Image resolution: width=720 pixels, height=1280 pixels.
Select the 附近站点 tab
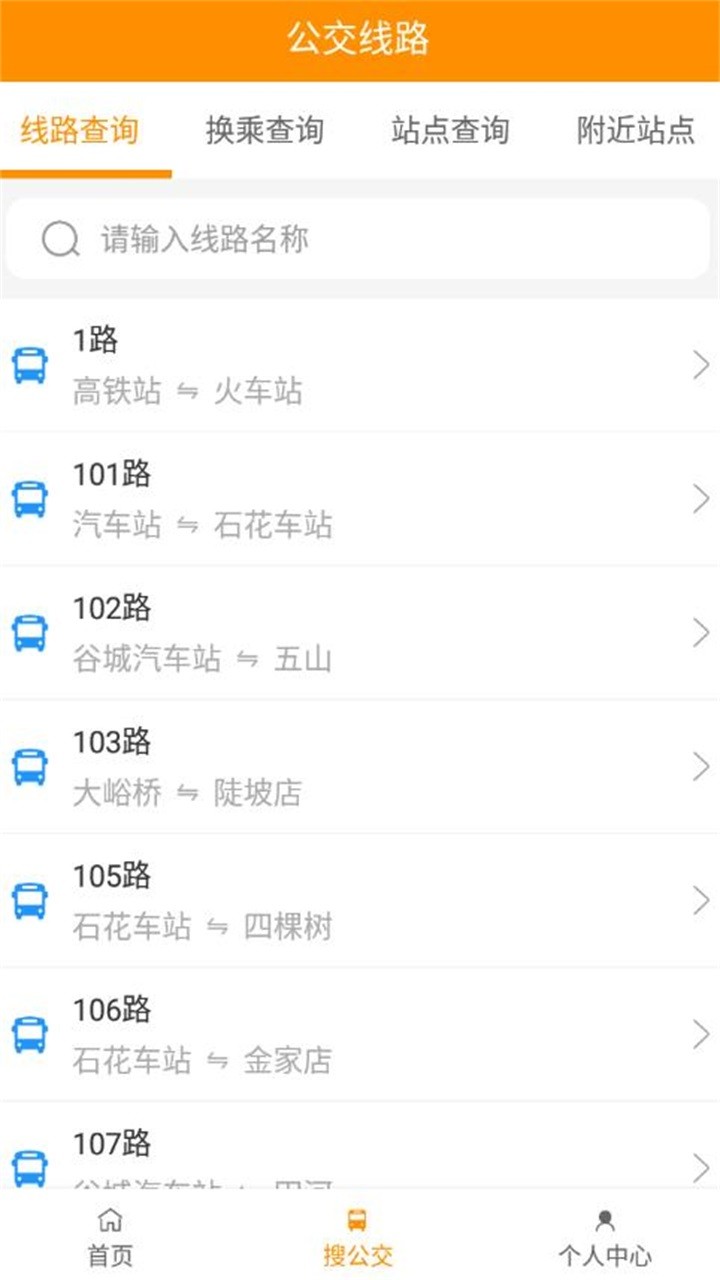point(635,130)
